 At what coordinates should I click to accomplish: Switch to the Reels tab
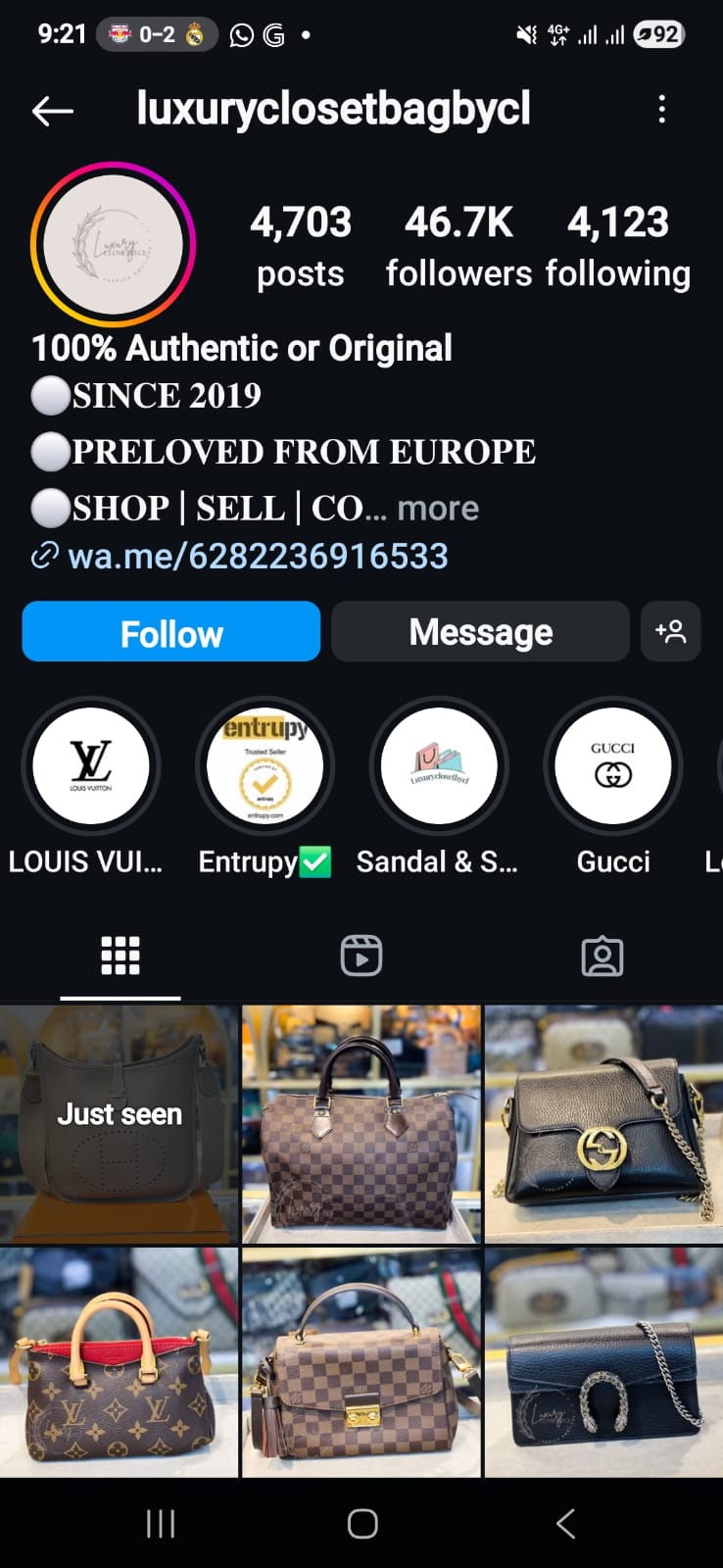361,955
